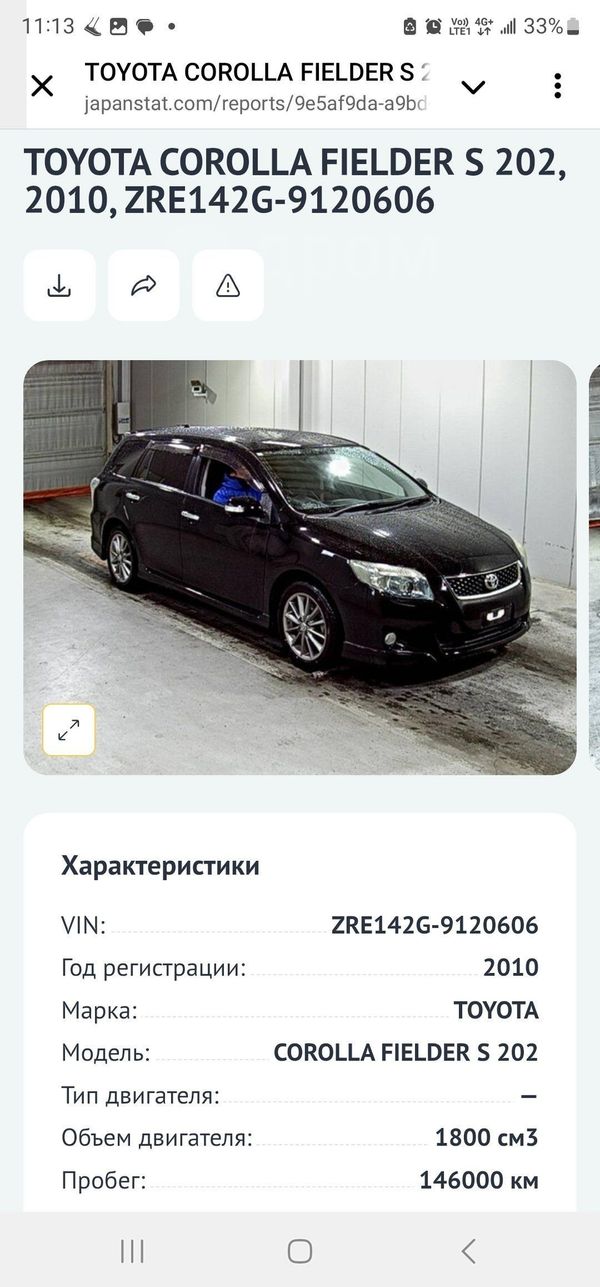Go back with system navigation

tap(468, 1250)
